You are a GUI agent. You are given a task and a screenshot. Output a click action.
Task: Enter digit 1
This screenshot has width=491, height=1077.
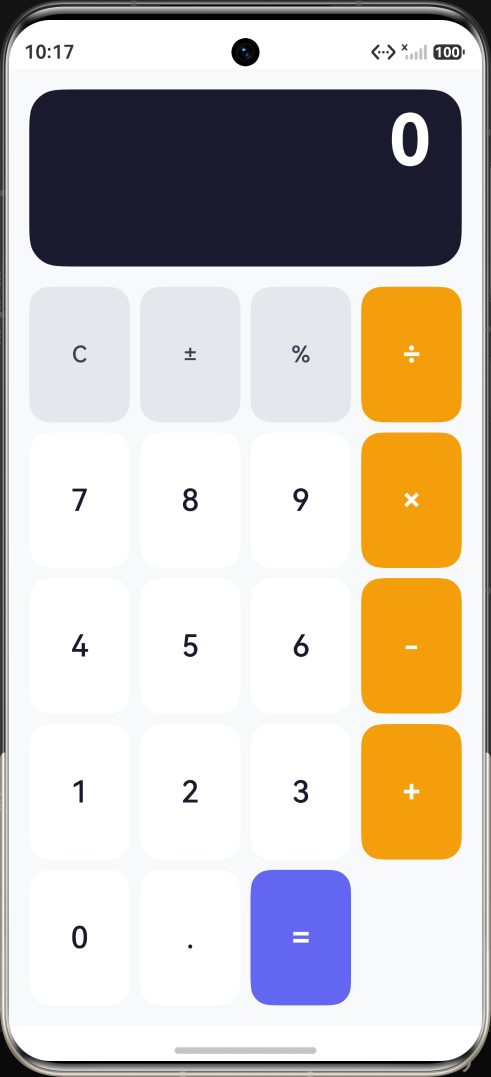click(80, 791)
